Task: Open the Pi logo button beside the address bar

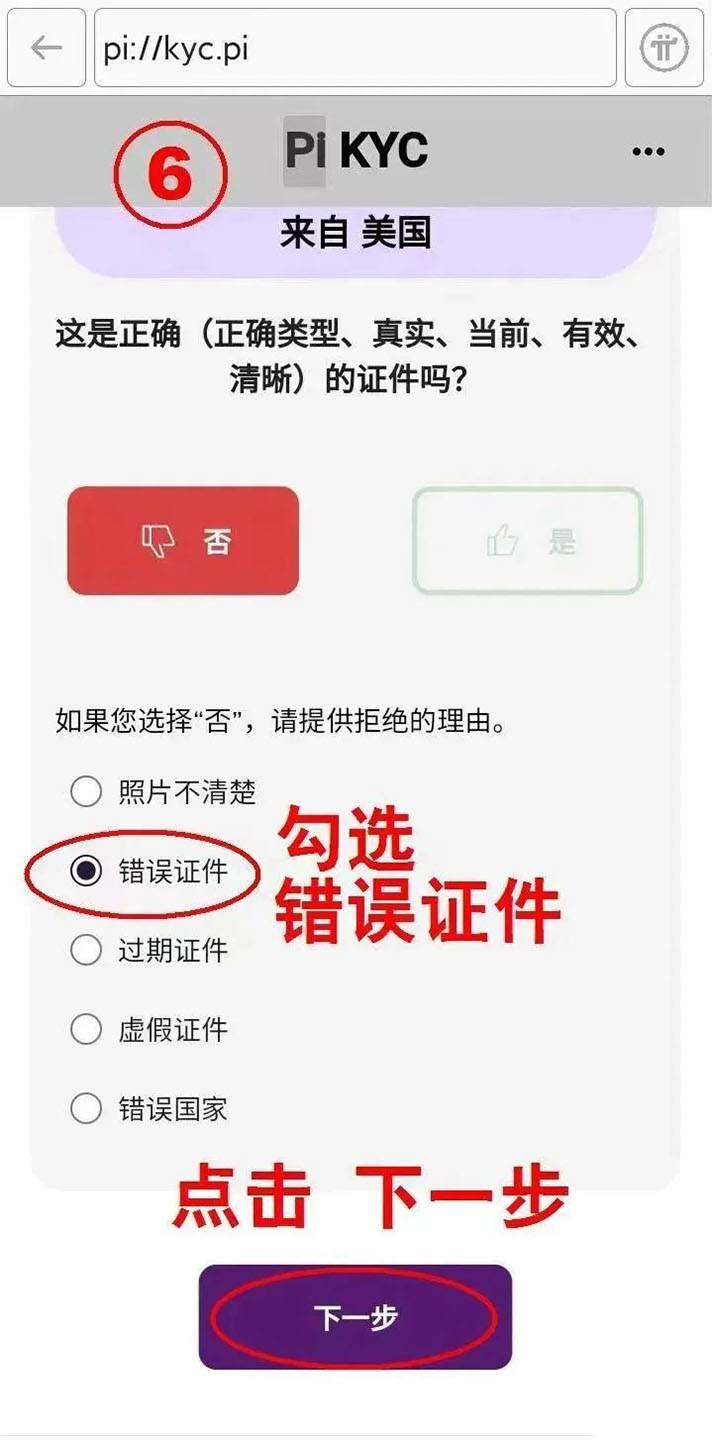Action: click(x=664, y=49)
